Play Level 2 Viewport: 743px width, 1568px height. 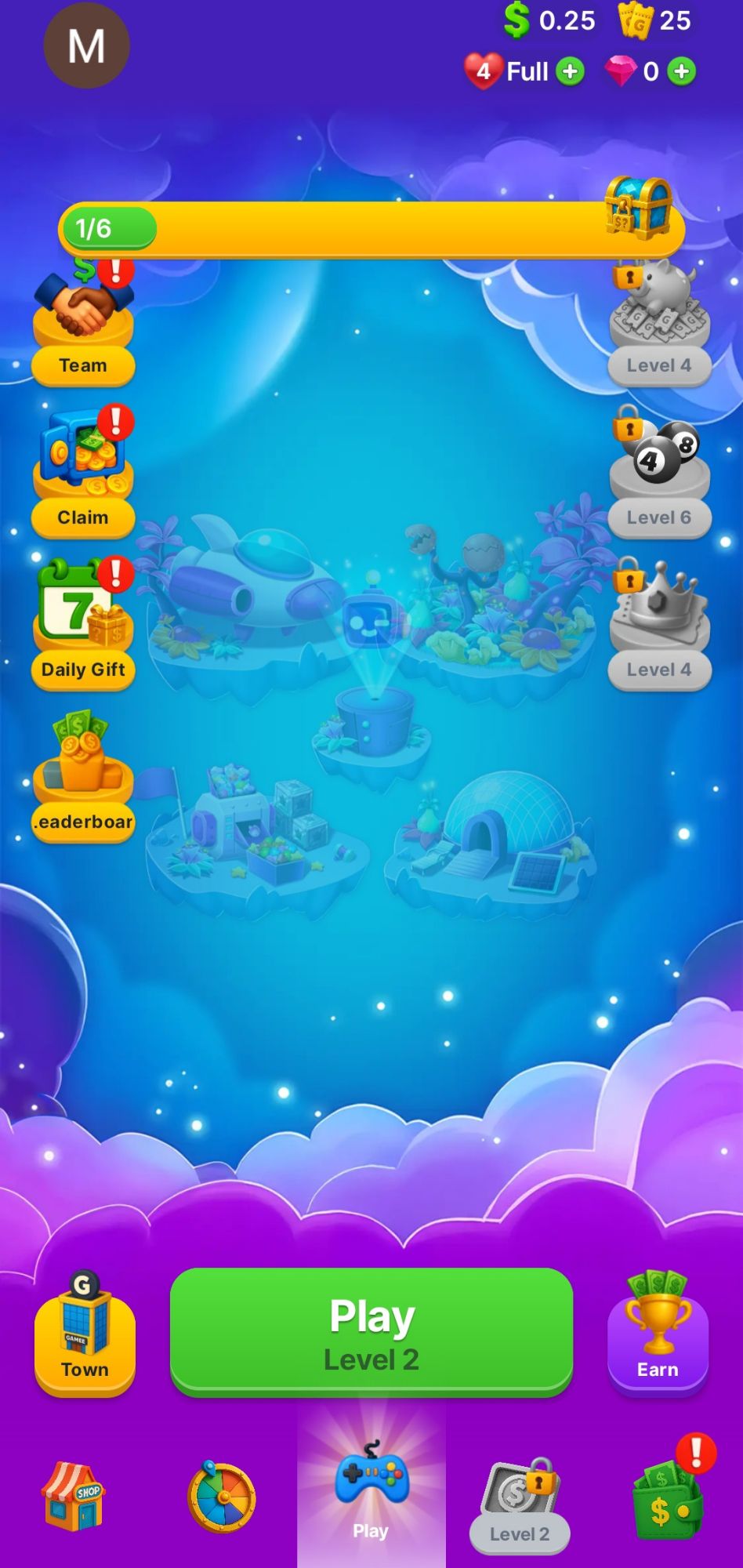(x=371, y=1331)
